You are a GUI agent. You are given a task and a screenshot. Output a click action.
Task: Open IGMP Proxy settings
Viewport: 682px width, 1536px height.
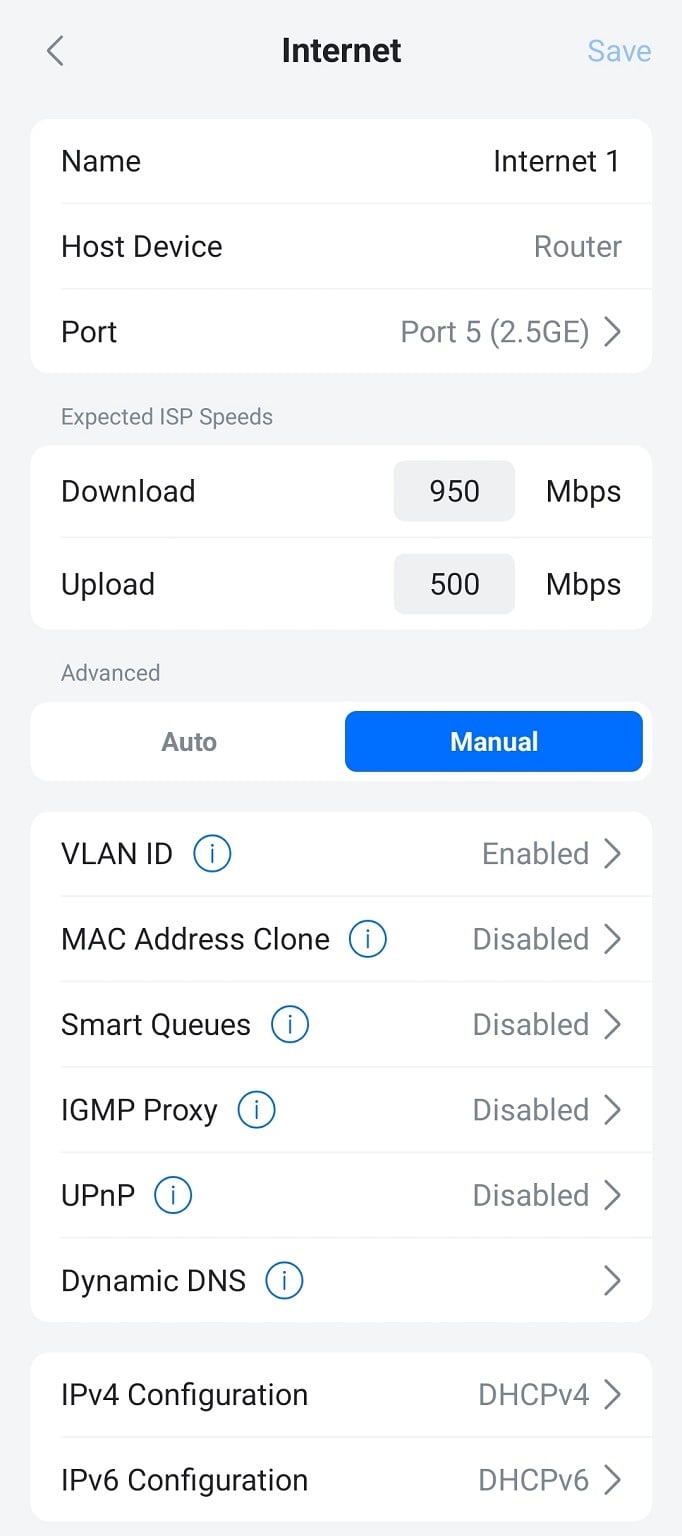coord(545,1110)
